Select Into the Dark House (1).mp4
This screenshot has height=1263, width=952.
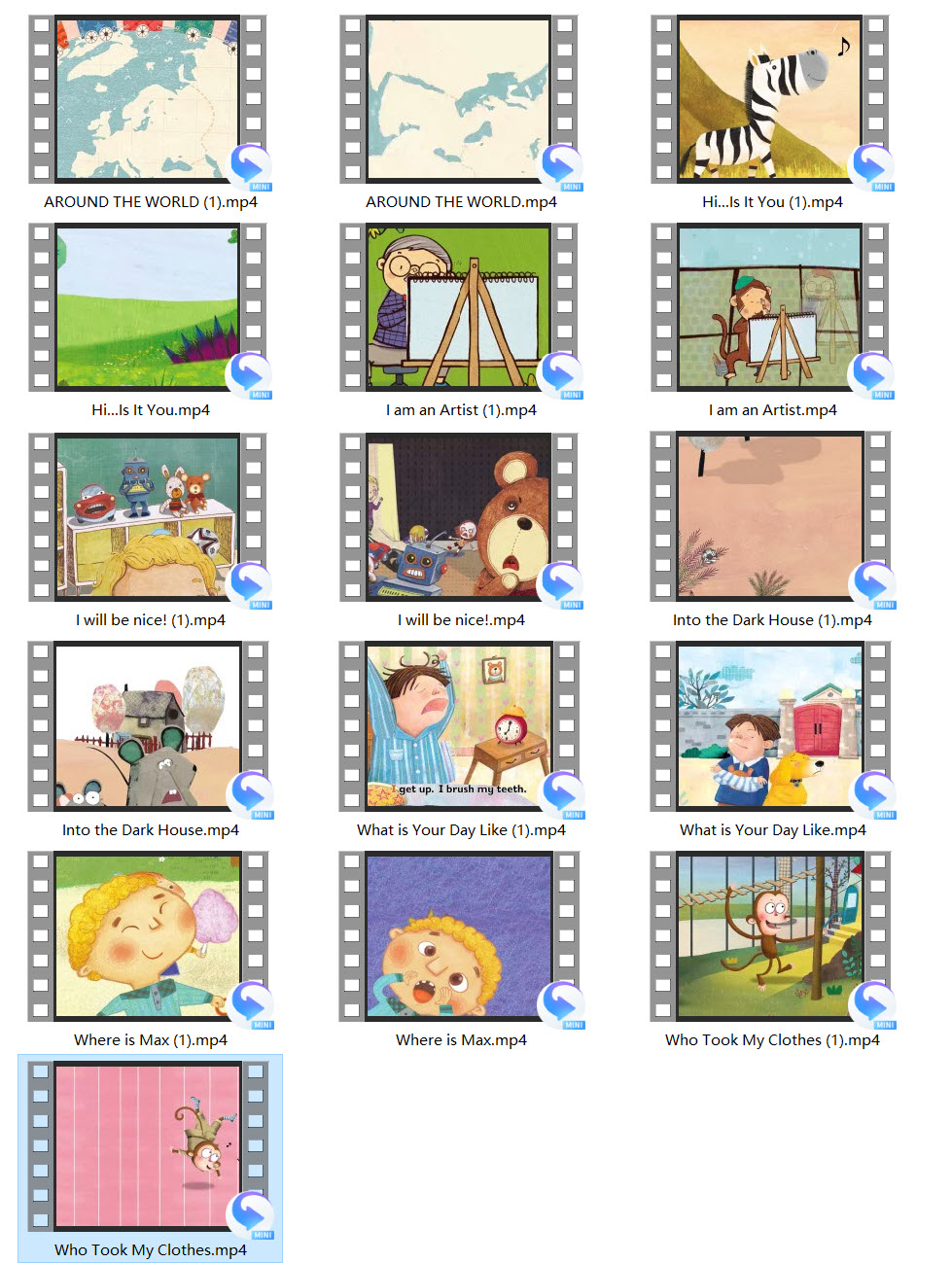(770, 517)
